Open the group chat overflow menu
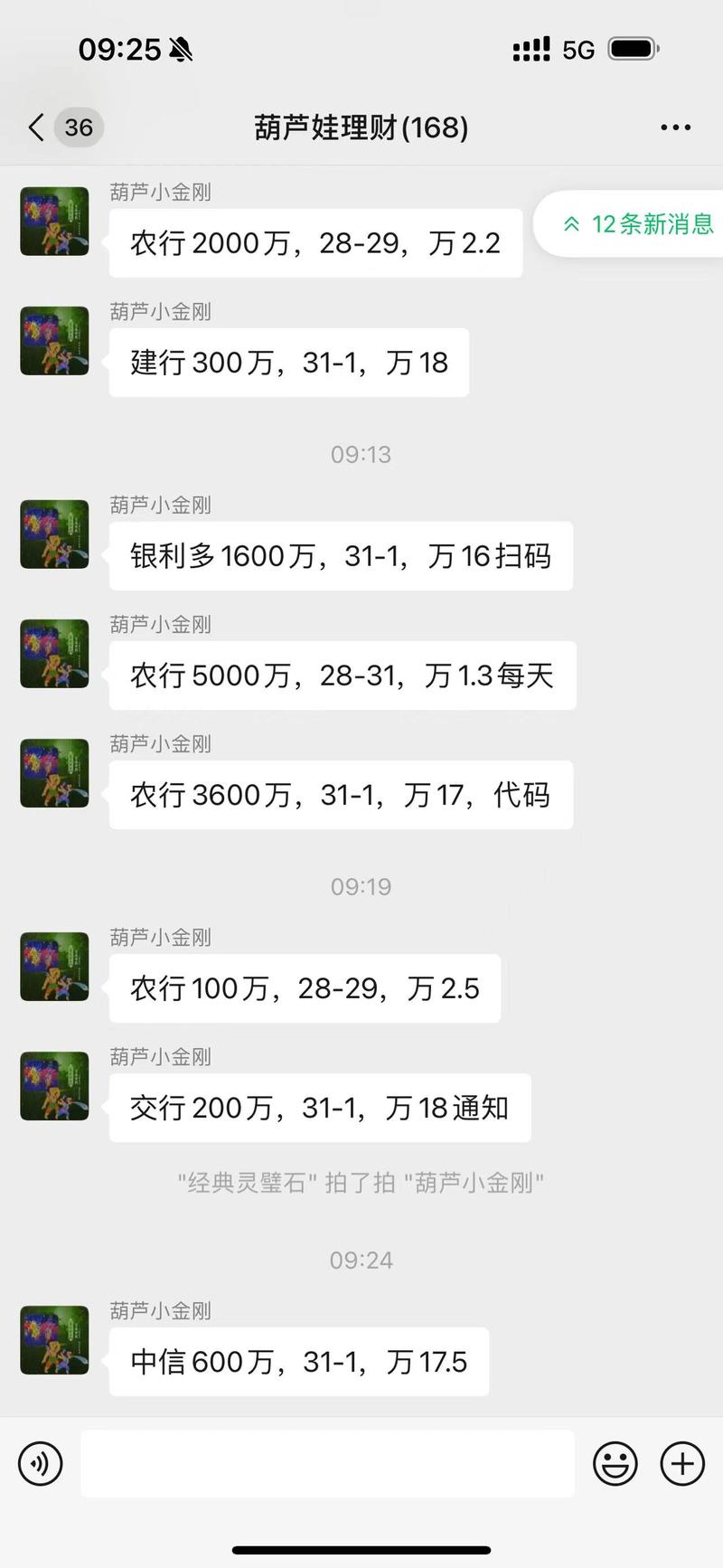The width and height of the screenshot is (723, 1568). click(675, 128)
